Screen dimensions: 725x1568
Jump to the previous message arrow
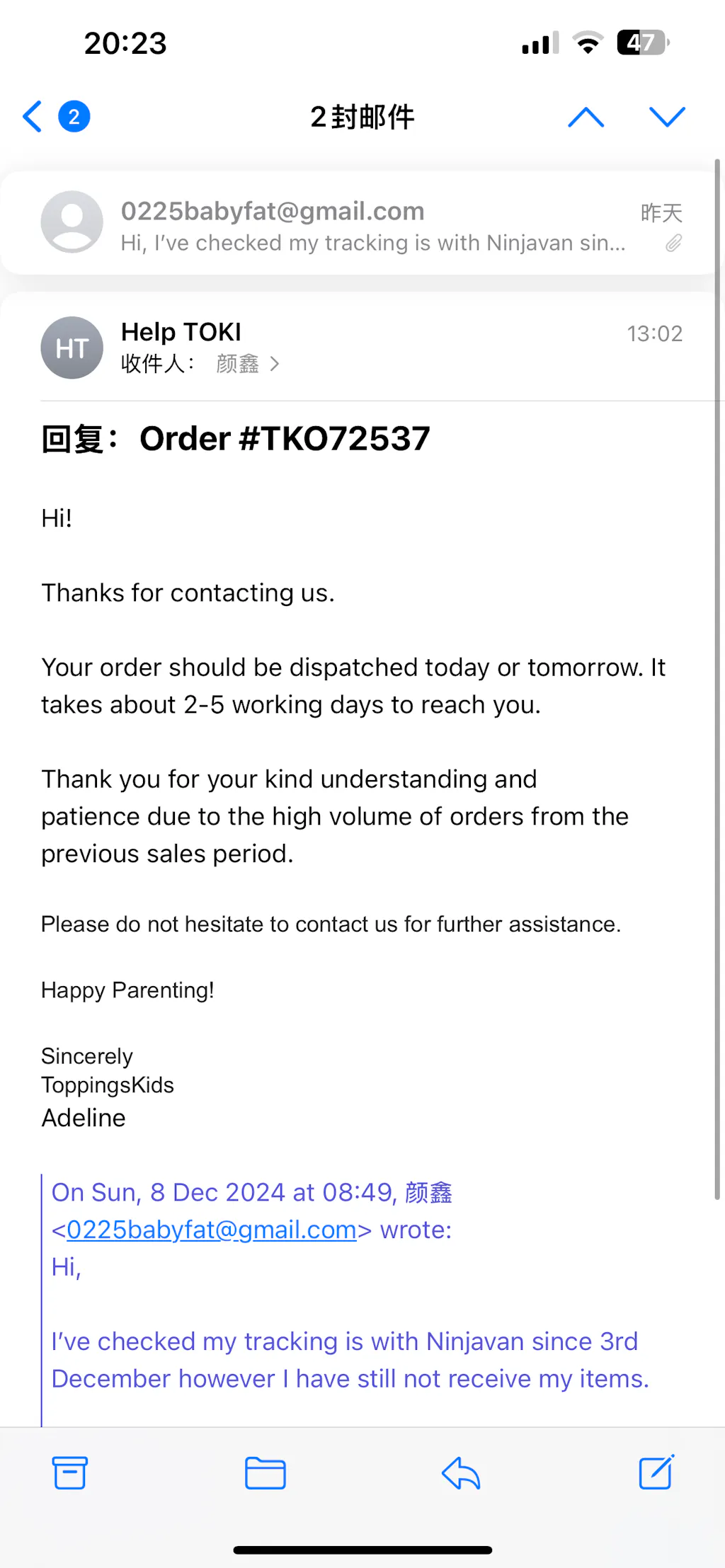[586, 117]
